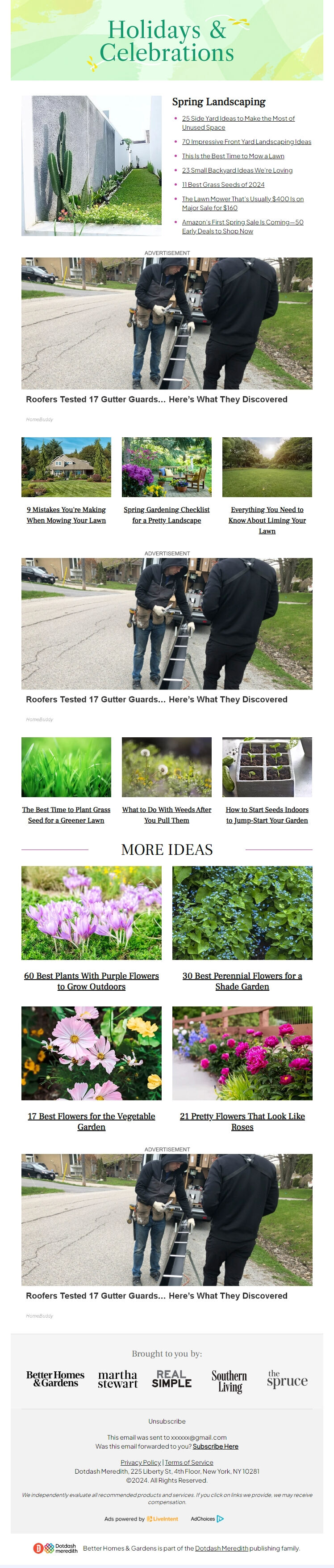The image size is (334, 1568).
Task: Open the lawn mower major sale link
Action: click(x=242, y=199)
